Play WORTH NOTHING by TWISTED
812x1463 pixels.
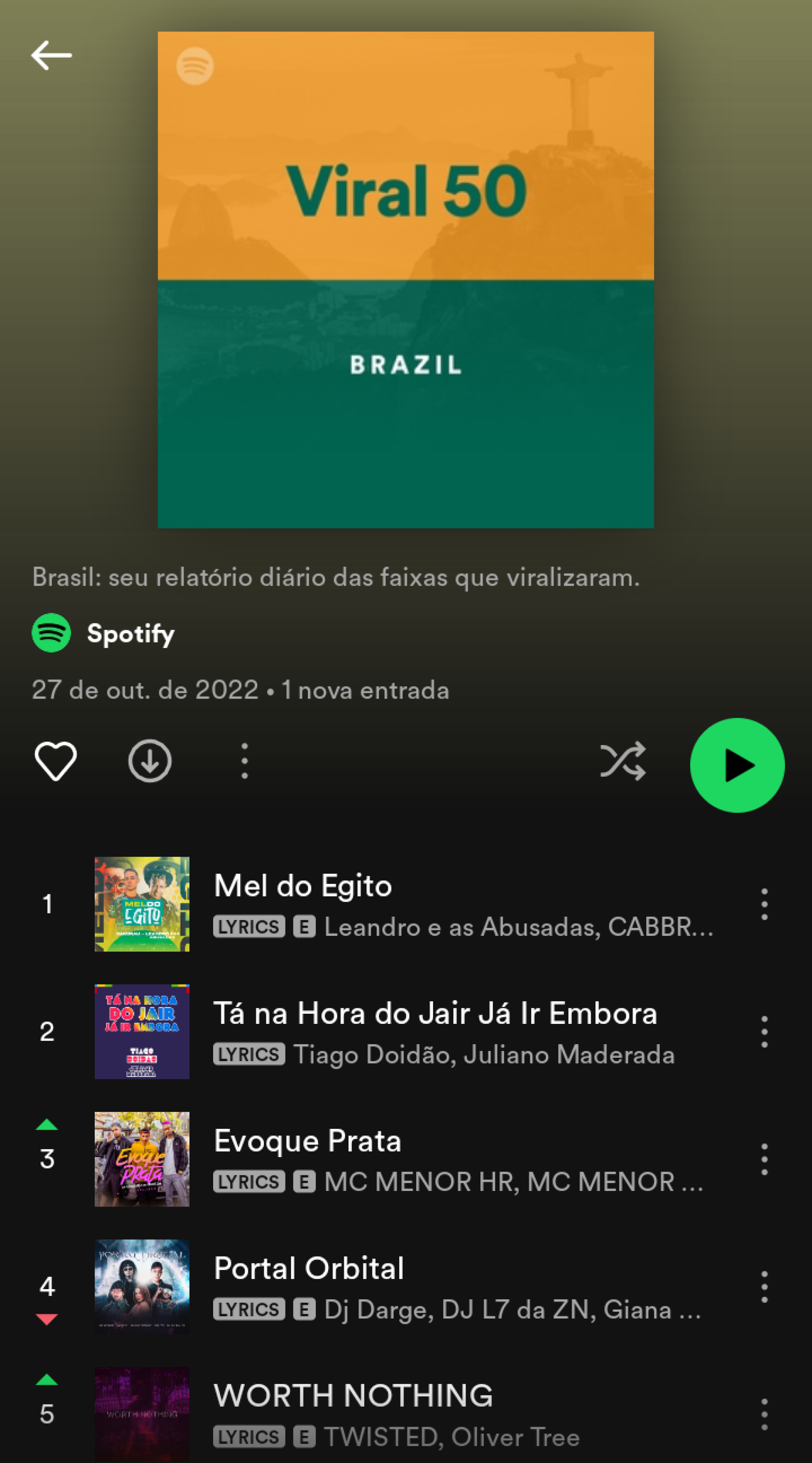click(x=353, y=1396)
